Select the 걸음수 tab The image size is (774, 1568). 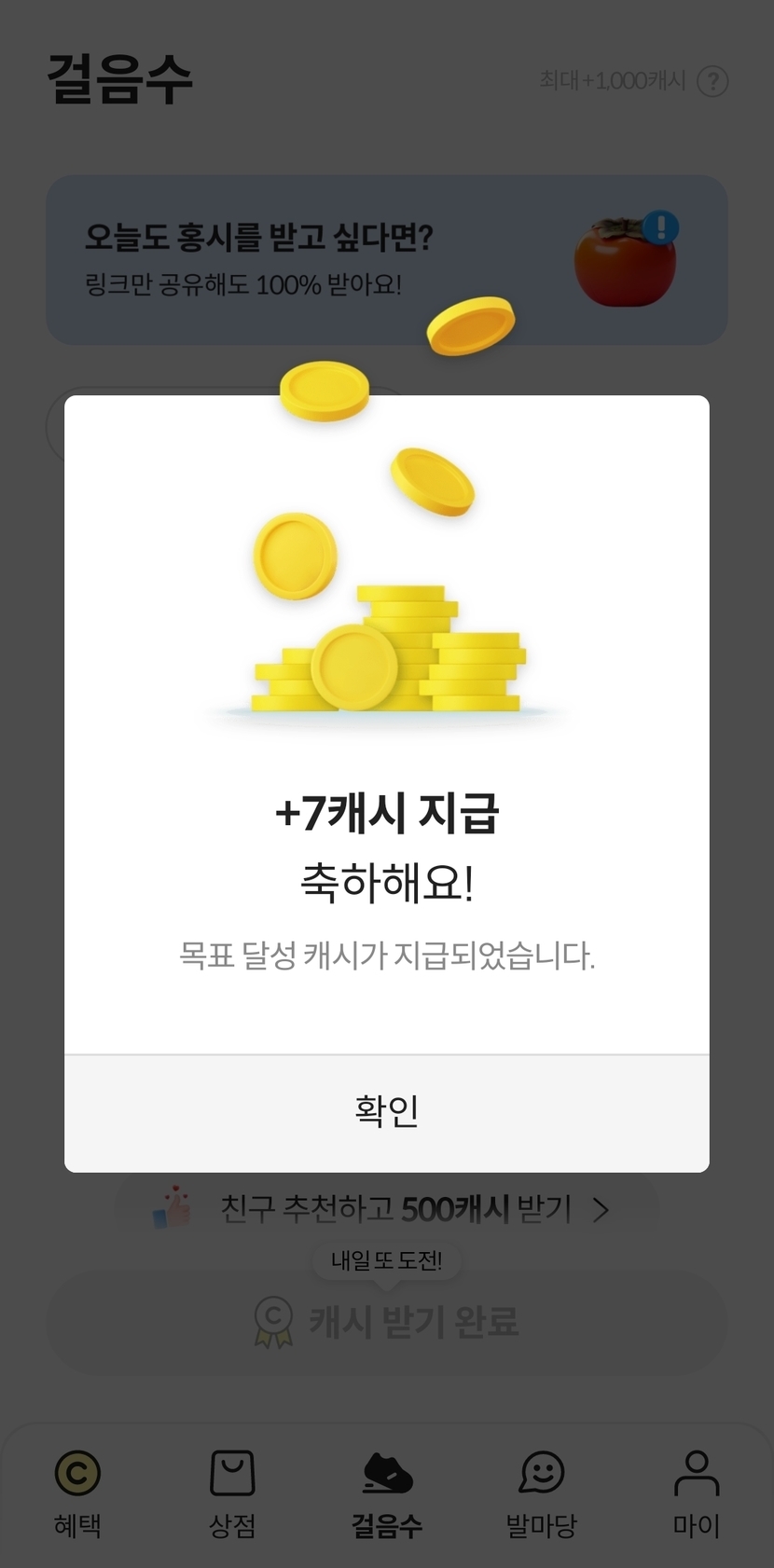click(387, 1493)
